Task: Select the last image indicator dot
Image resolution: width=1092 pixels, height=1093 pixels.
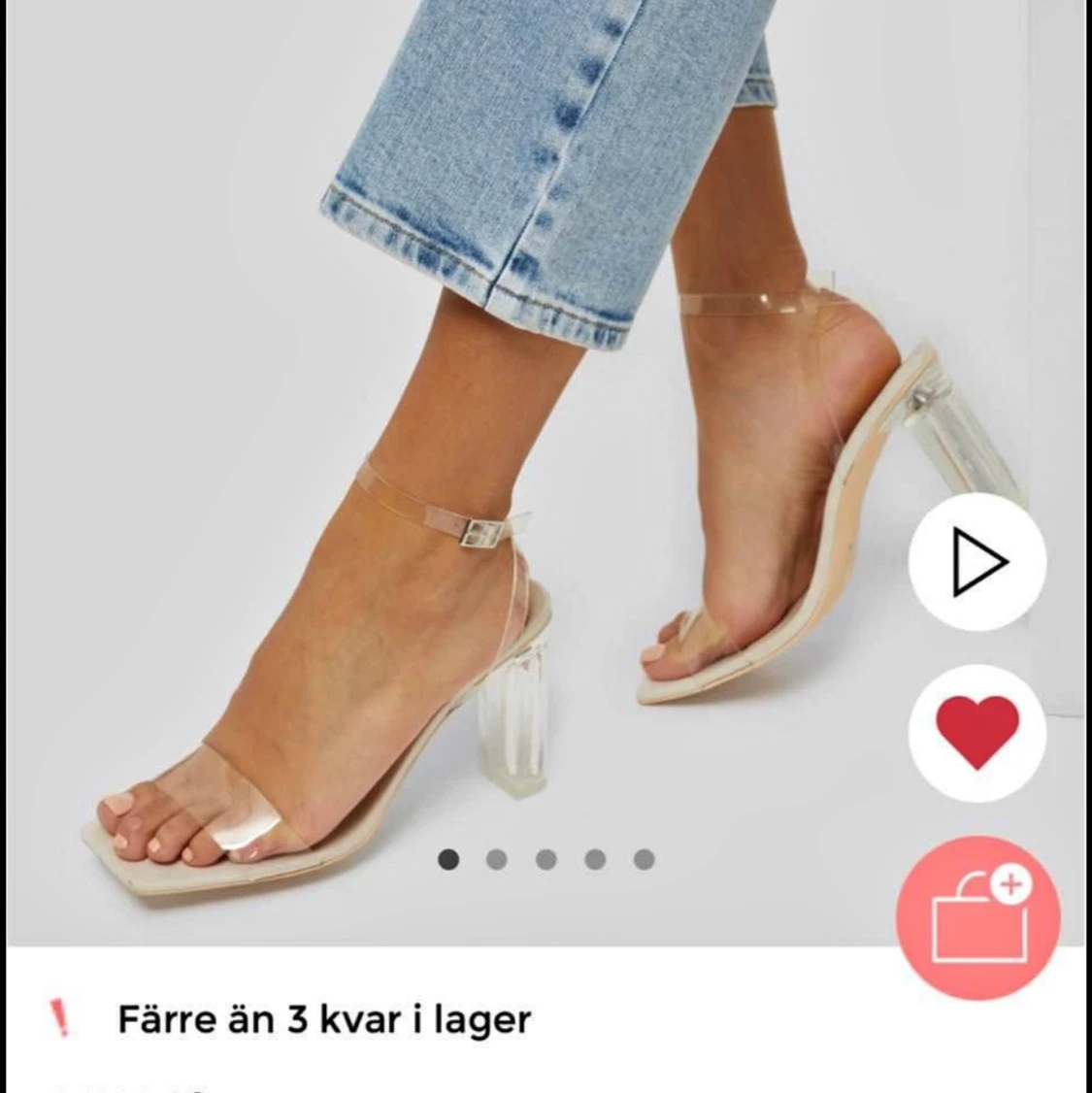Action: [x=645, y=859]
